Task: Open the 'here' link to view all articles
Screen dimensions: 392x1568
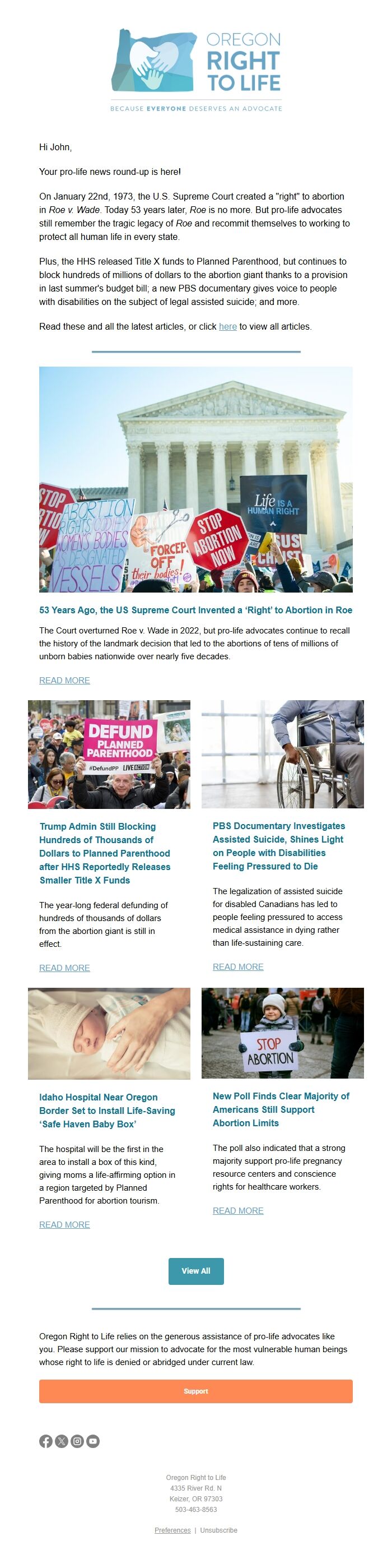Action: point(227,326)
